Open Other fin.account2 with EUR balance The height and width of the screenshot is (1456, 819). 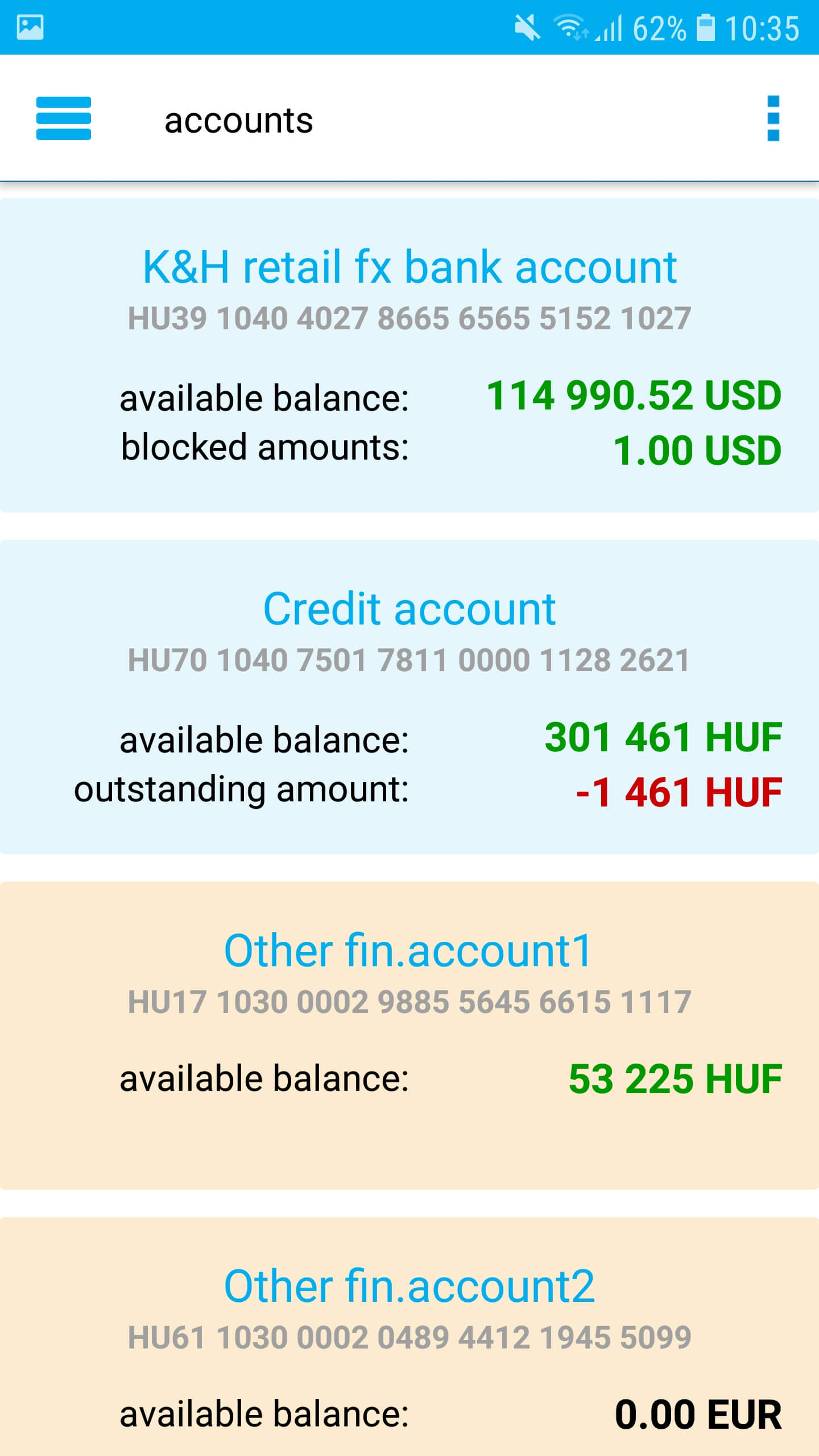point(409,1337)
